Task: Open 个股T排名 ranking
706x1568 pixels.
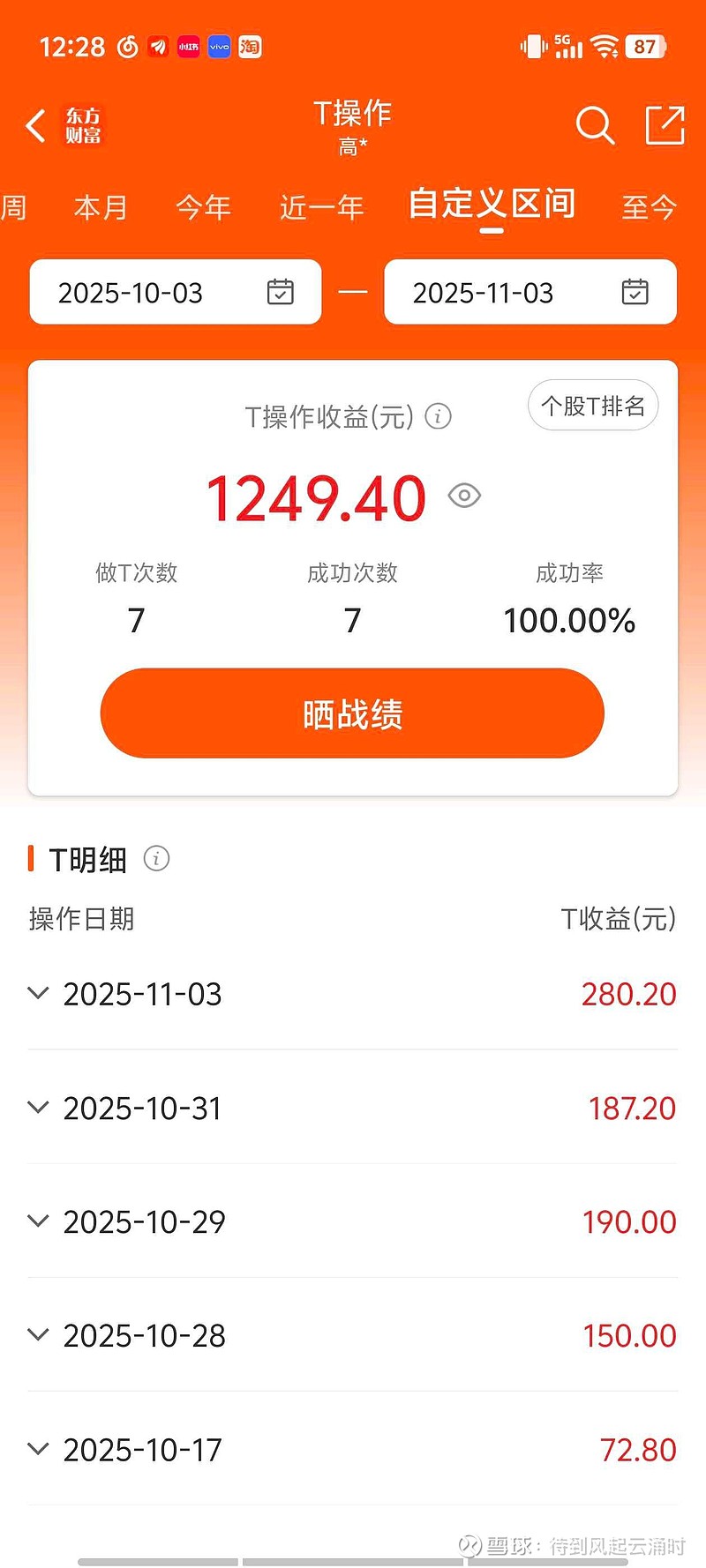Action: point(592,405)
